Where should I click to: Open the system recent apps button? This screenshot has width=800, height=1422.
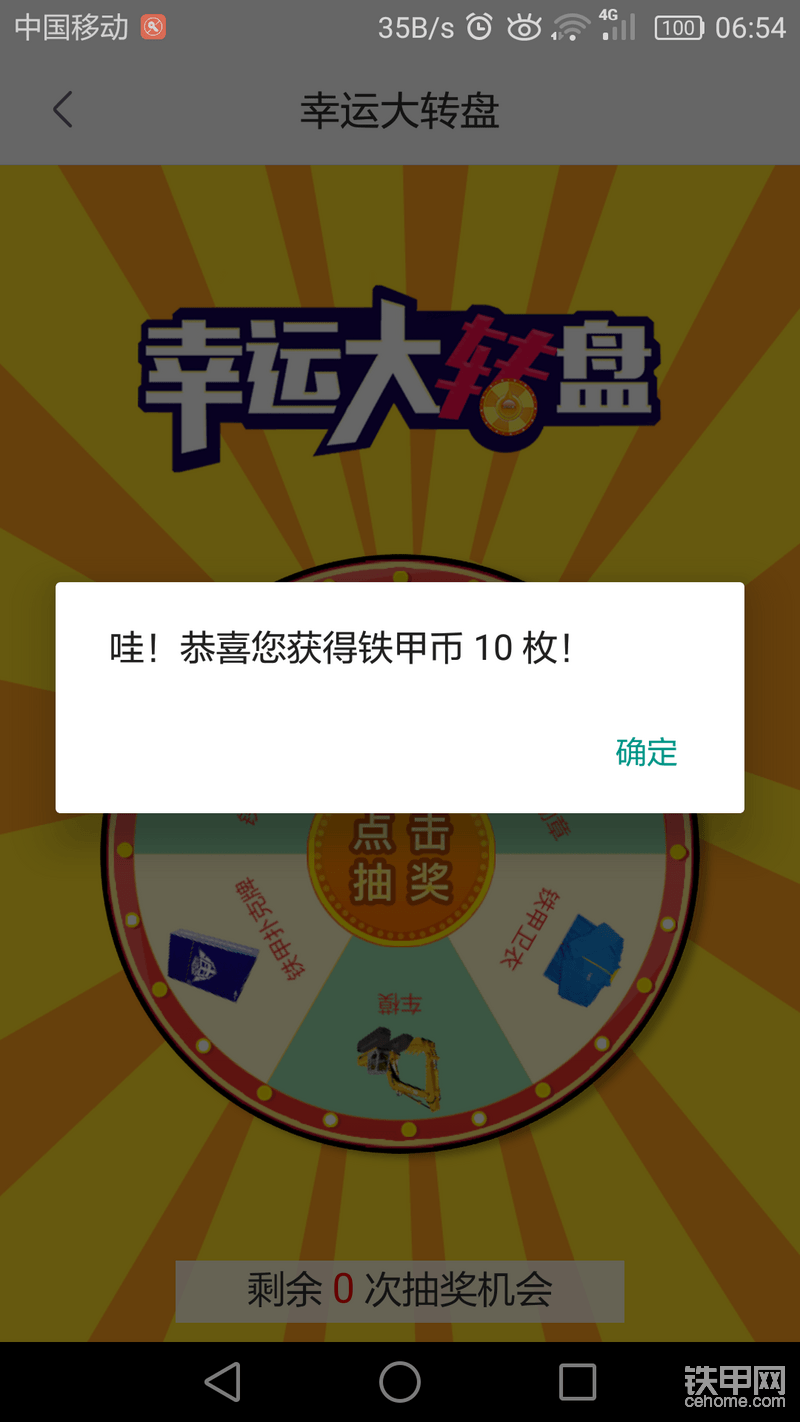point(577,1382)
